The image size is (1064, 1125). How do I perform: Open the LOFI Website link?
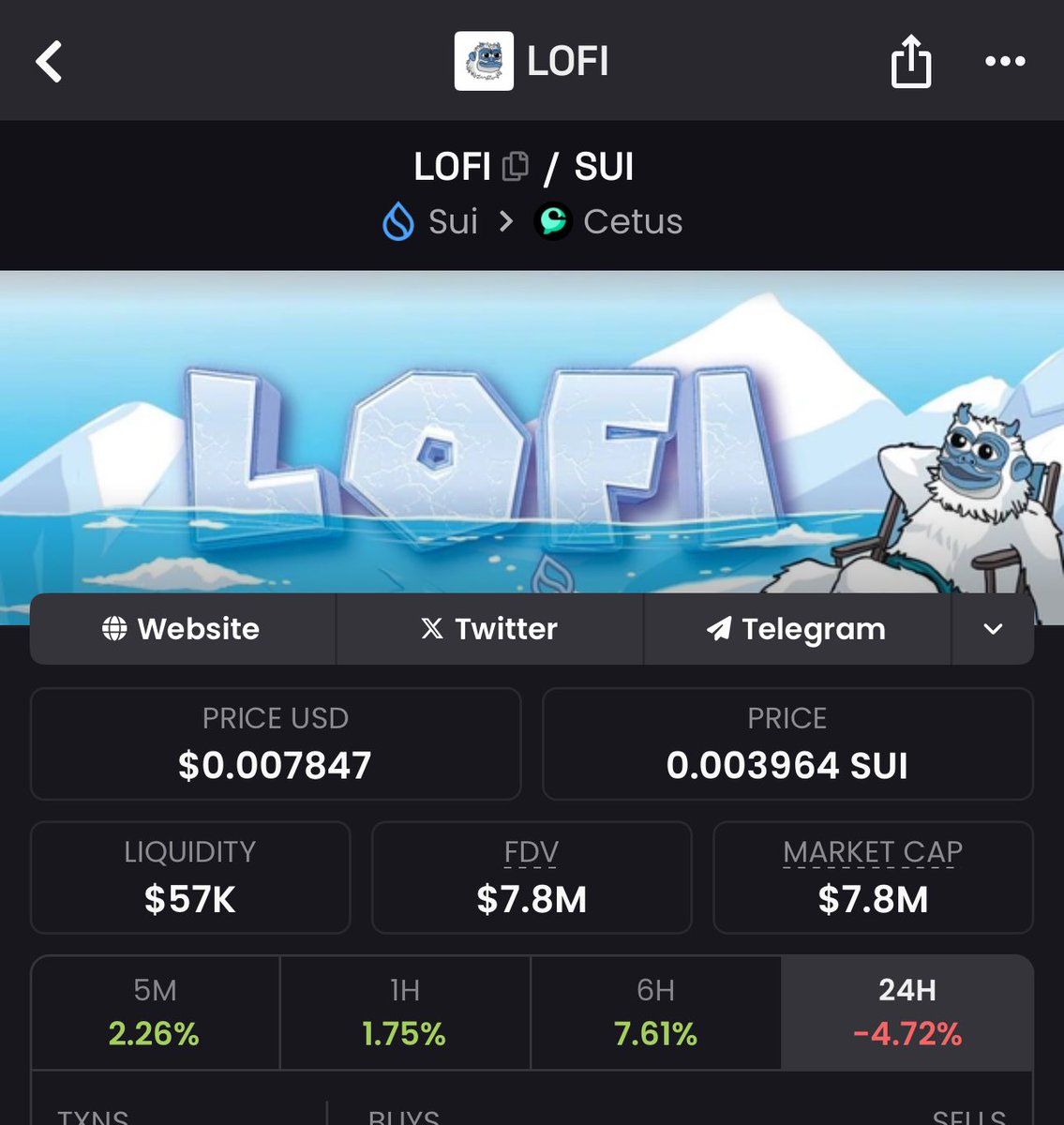click(x=182, y=628)
